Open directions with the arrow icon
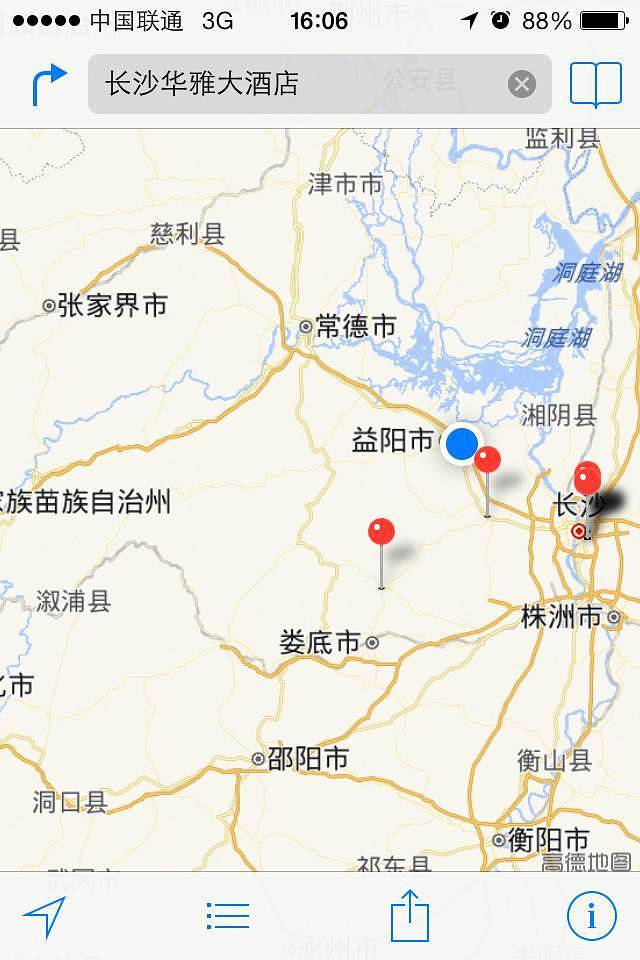640x960 pixels. (48, 84)
